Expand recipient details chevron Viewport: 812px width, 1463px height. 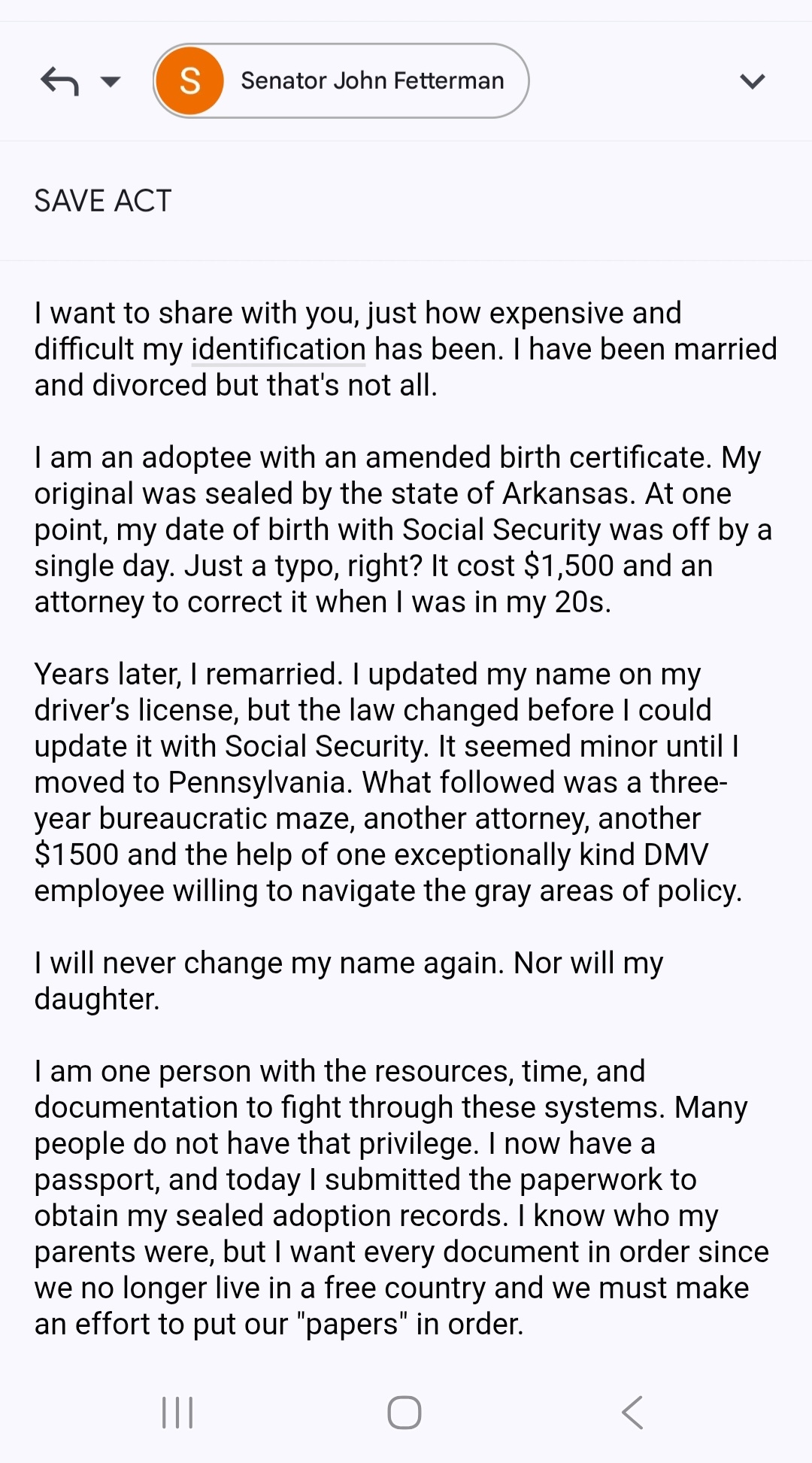752,81
